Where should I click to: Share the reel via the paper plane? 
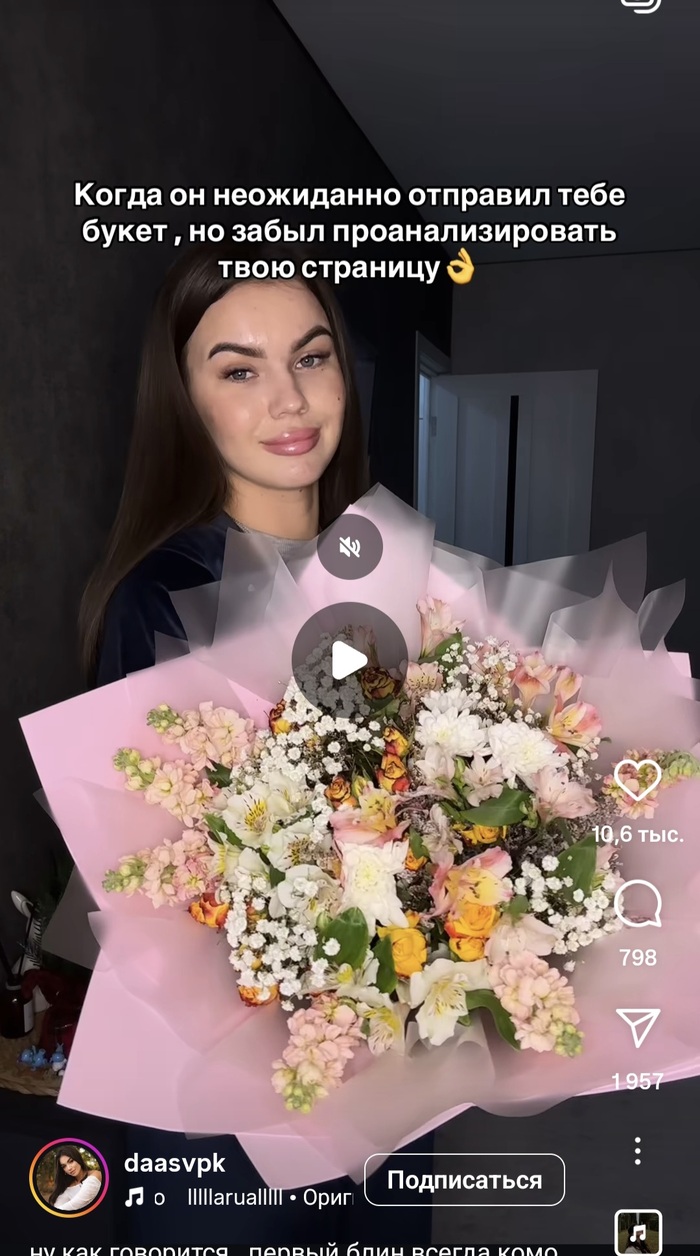[x=637, y=1028]
